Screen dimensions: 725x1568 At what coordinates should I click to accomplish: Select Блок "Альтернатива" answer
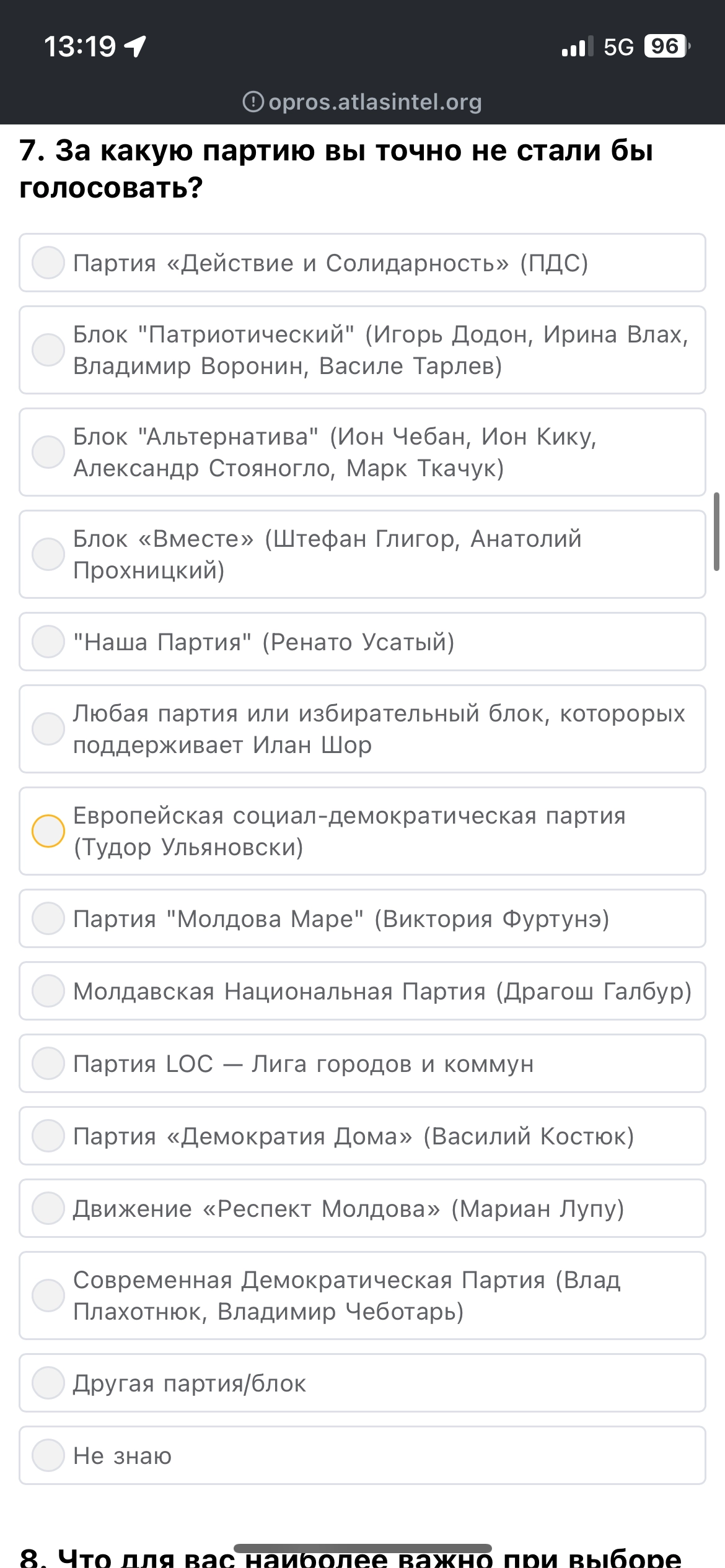[362, 452]
